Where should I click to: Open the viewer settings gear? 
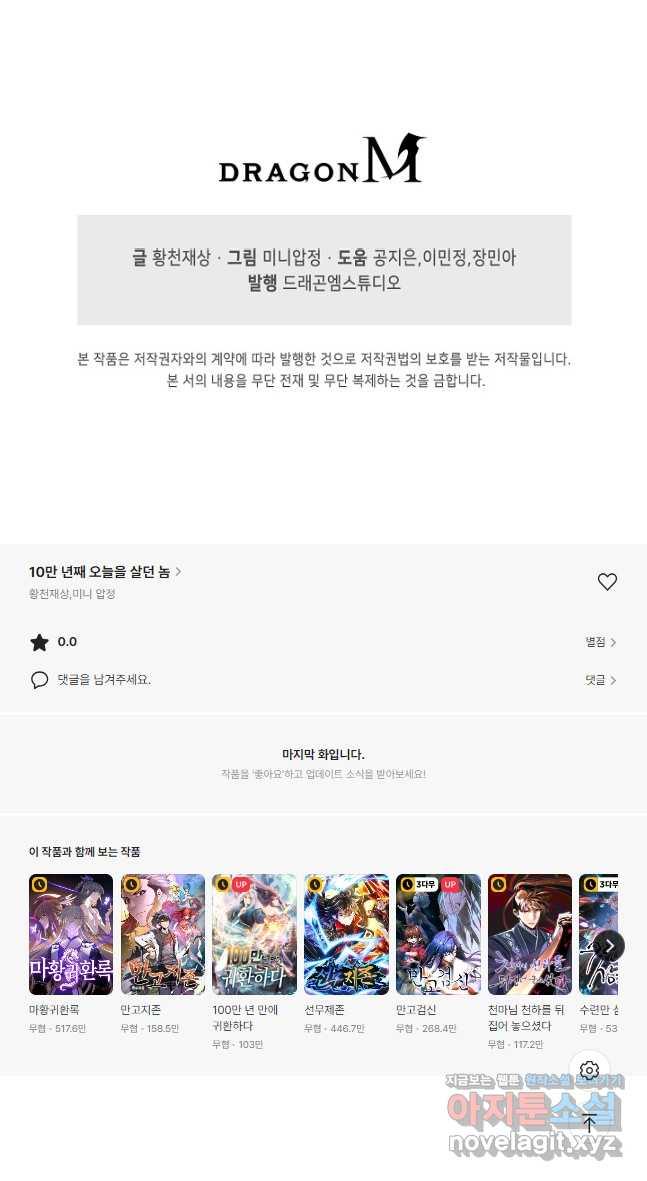(589, 1070)
